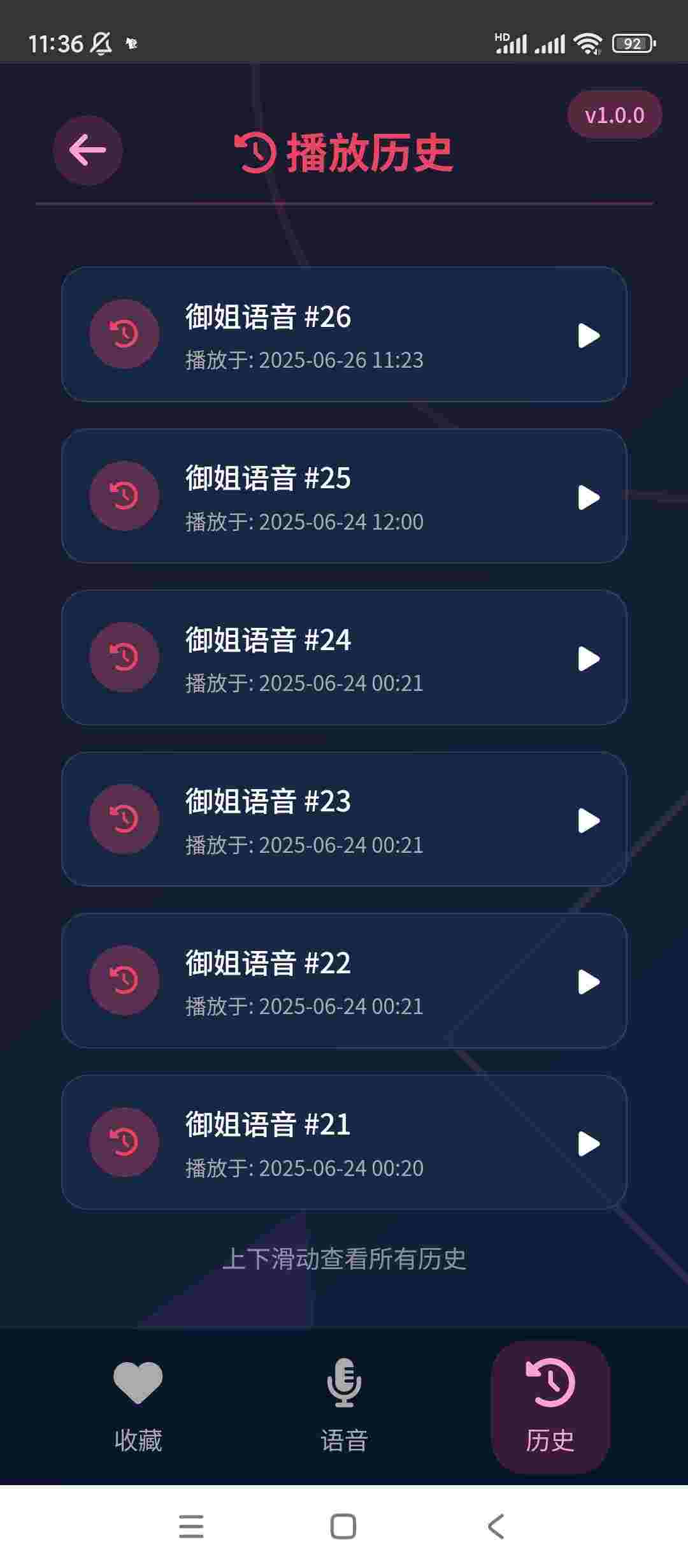Viewport: 688px width, 1568px height.
Task: Open recent apps from navigation bar
Action: (x=191, y=1527)
